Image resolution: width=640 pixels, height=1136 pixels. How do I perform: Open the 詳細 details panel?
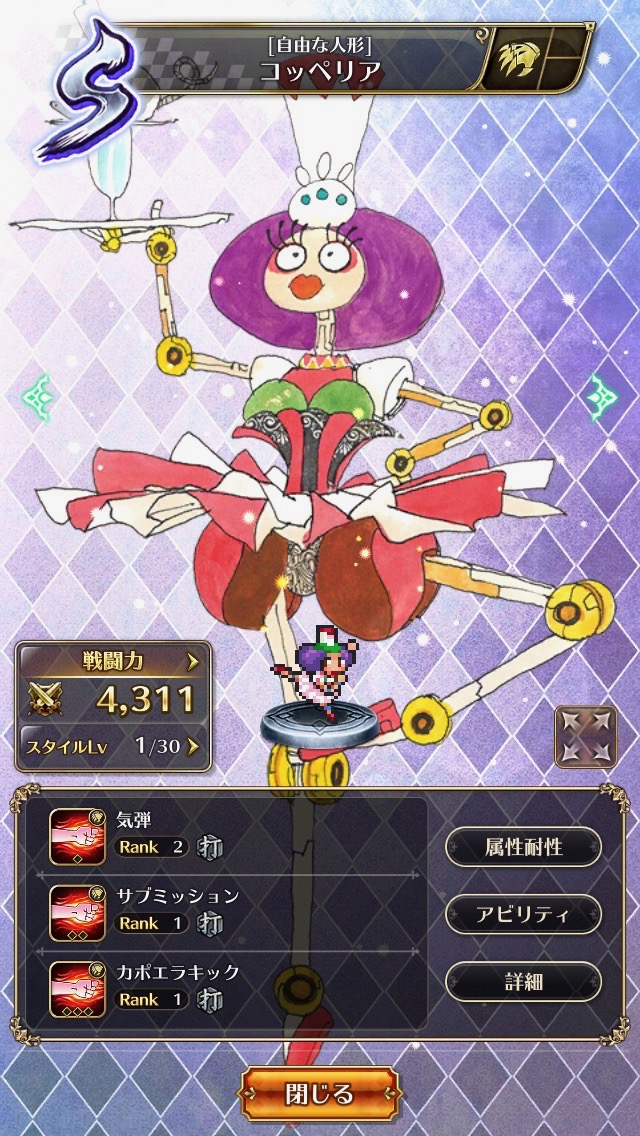coord(523,981)
